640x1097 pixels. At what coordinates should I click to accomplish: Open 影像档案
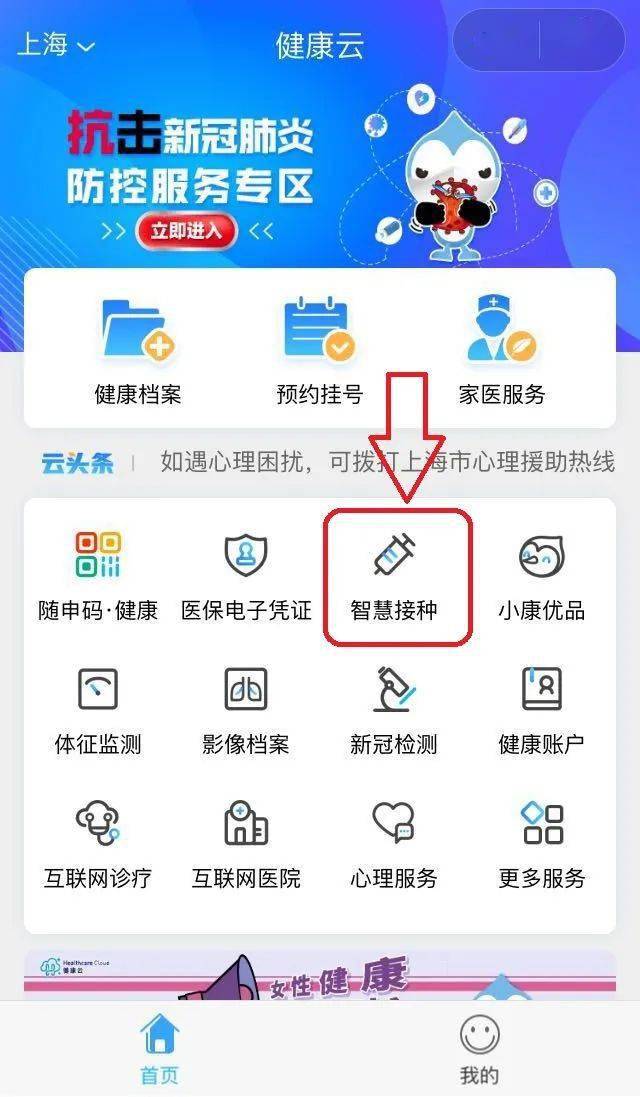click(246, 709)
